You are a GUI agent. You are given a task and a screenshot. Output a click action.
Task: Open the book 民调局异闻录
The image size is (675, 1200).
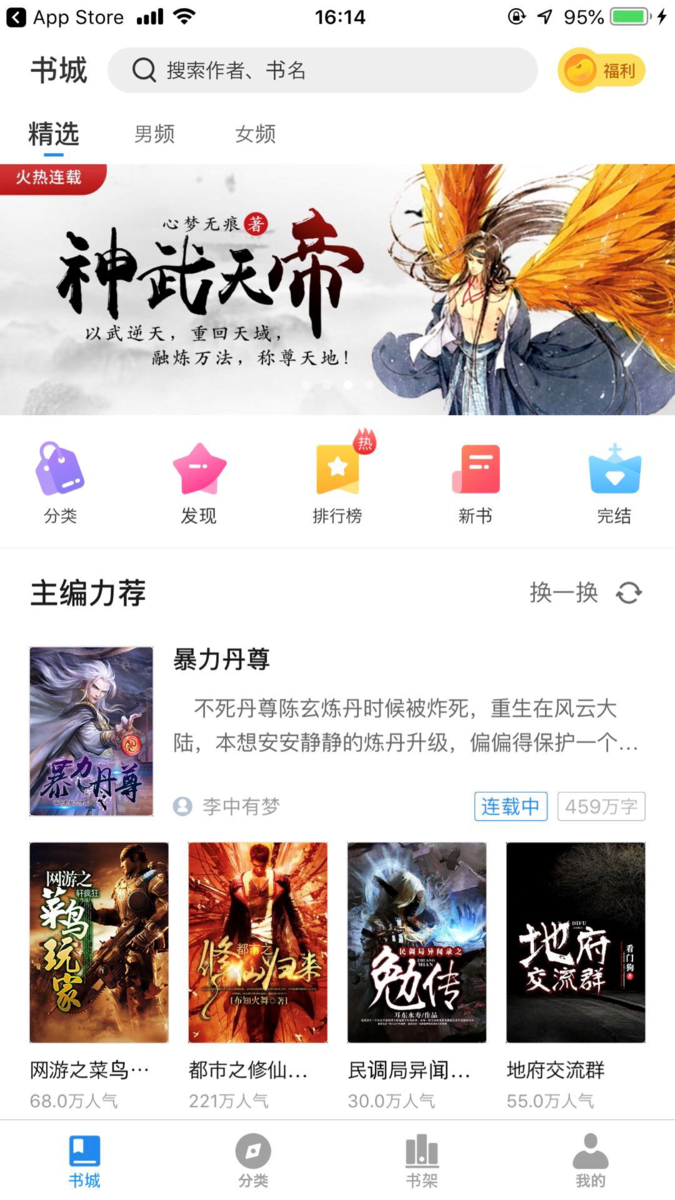[417, 976]
